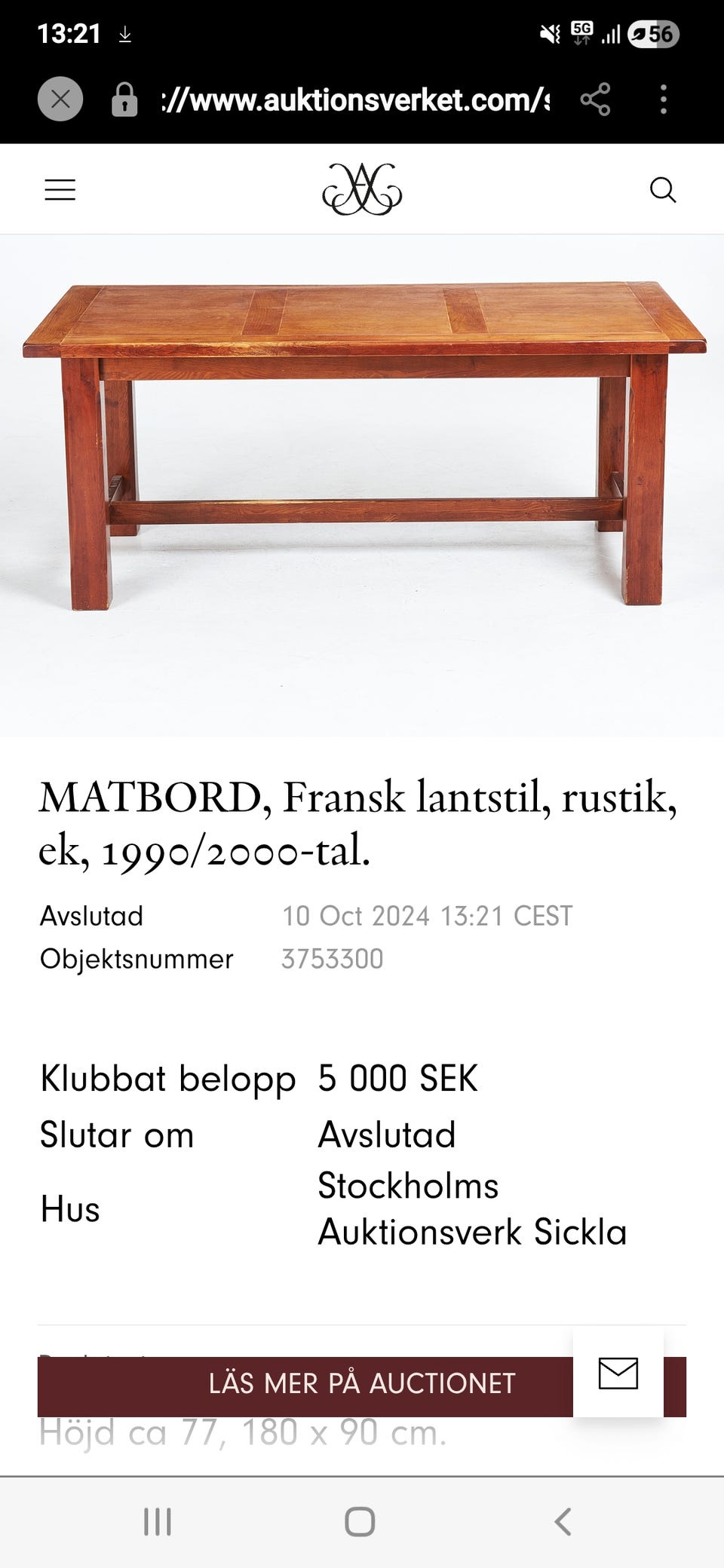Select the MATBORD item title
Screen dimensions: 724x1568
(x=362, y=822)
